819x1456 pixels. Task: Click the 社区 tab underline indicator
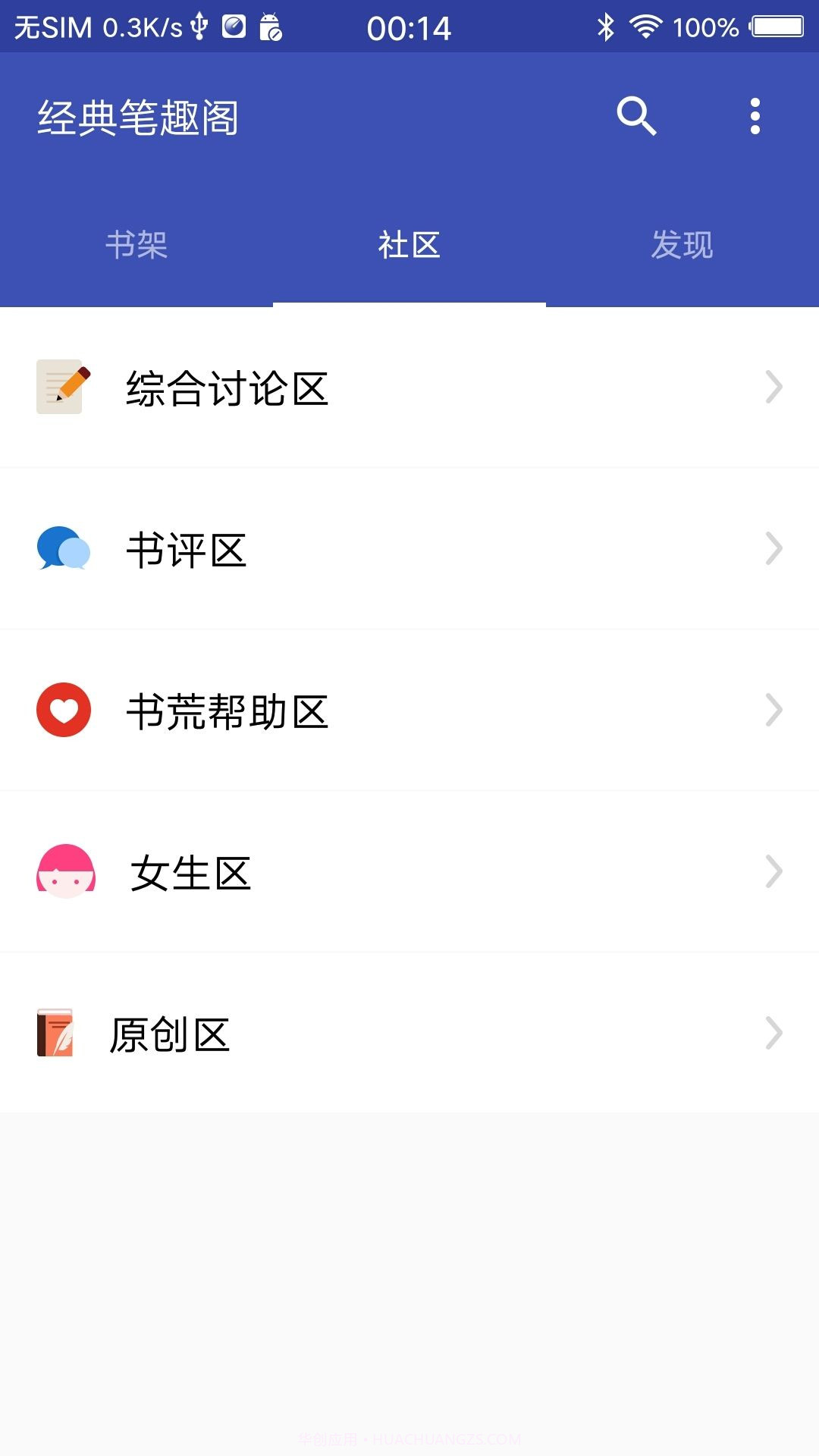[409, 303]
